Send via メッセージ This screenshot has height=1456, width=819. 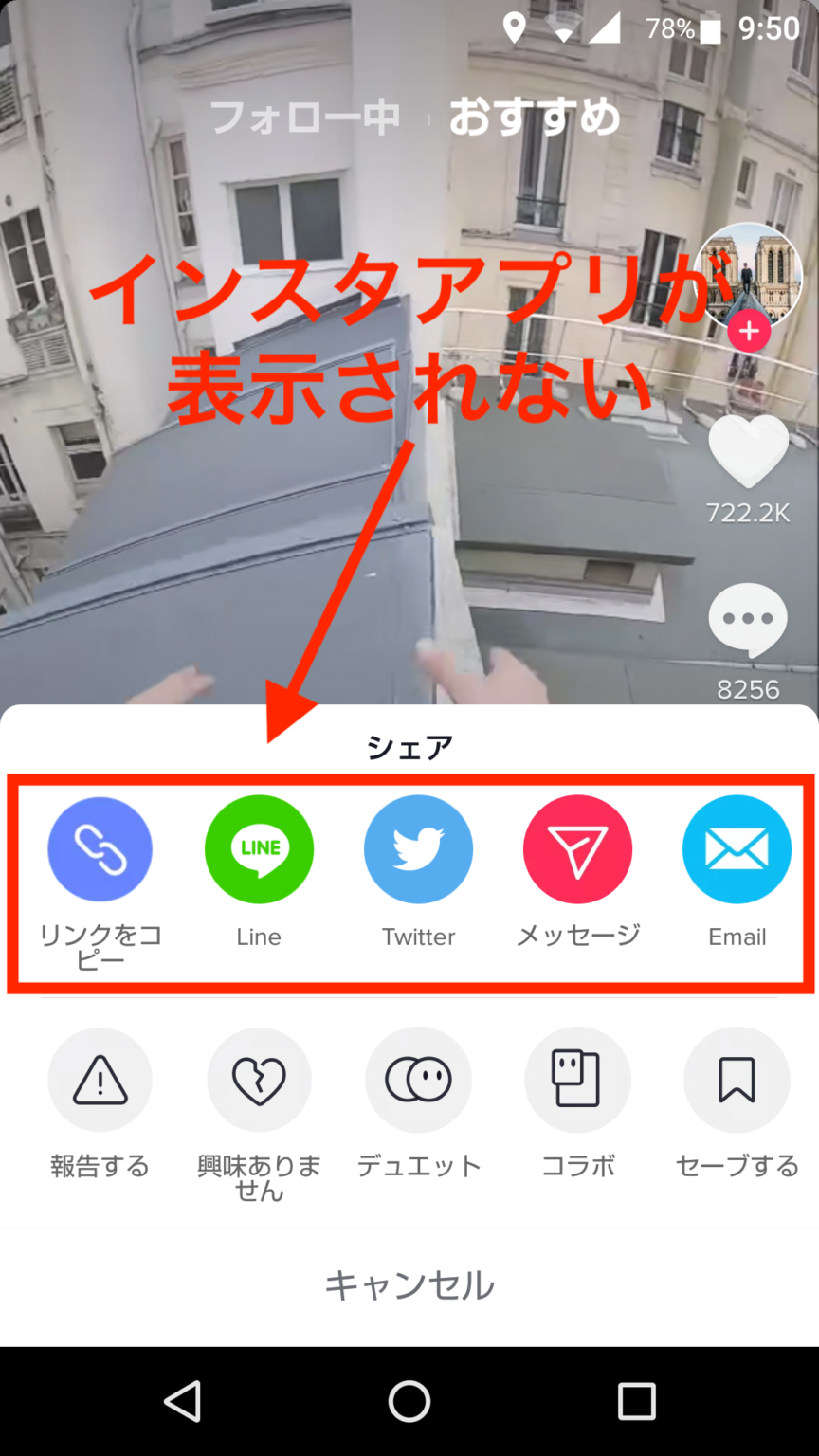point(577,849)
